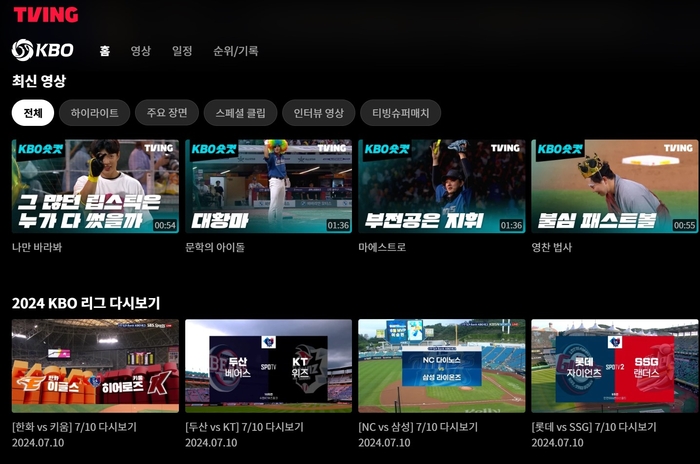Open 두산 vs KT 7/10 replay
This screenshot has height=464, width=700.
(268, 366)
